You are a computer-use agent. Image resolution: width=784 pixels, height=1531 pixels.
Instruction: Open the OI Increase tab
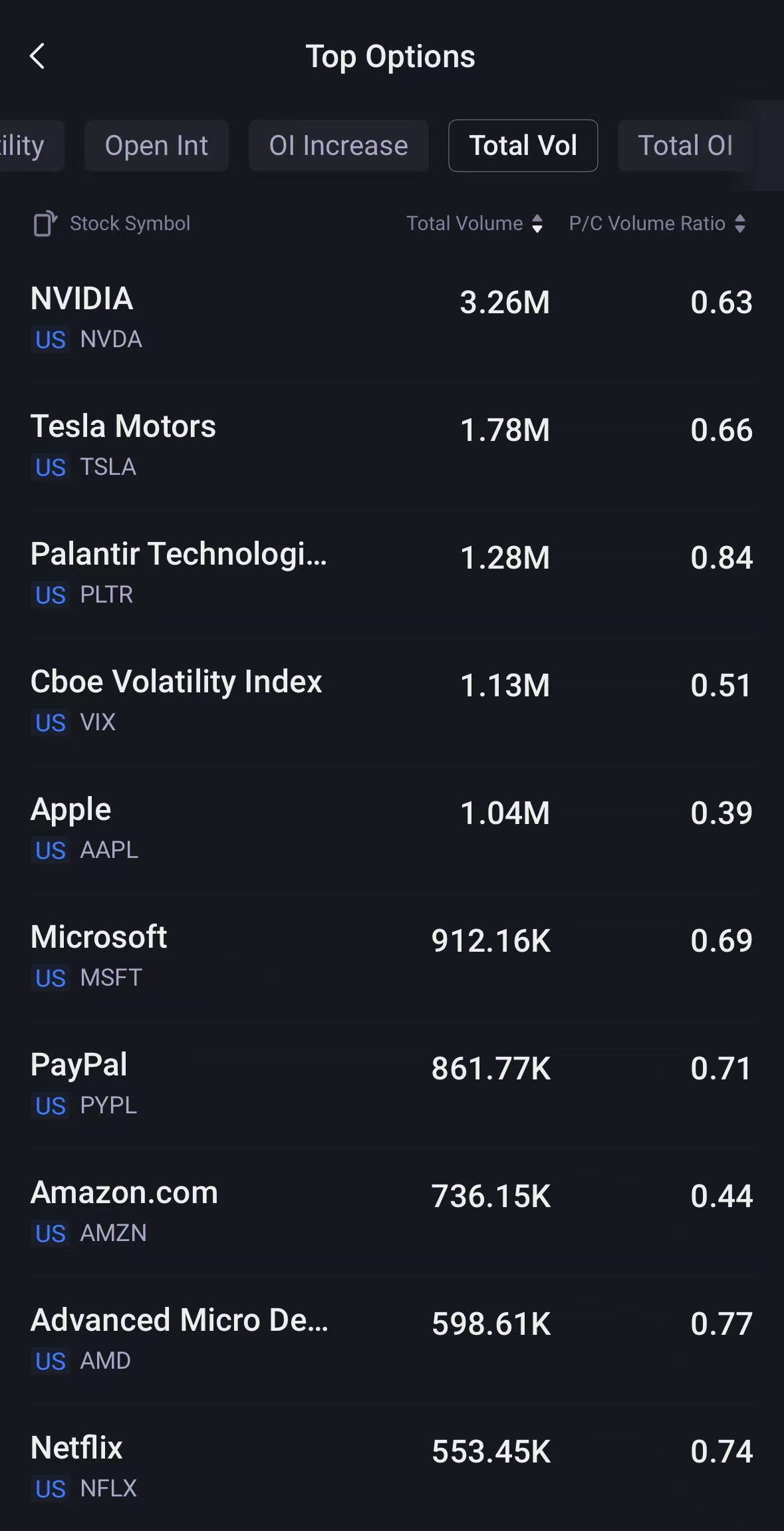(338, 145)
